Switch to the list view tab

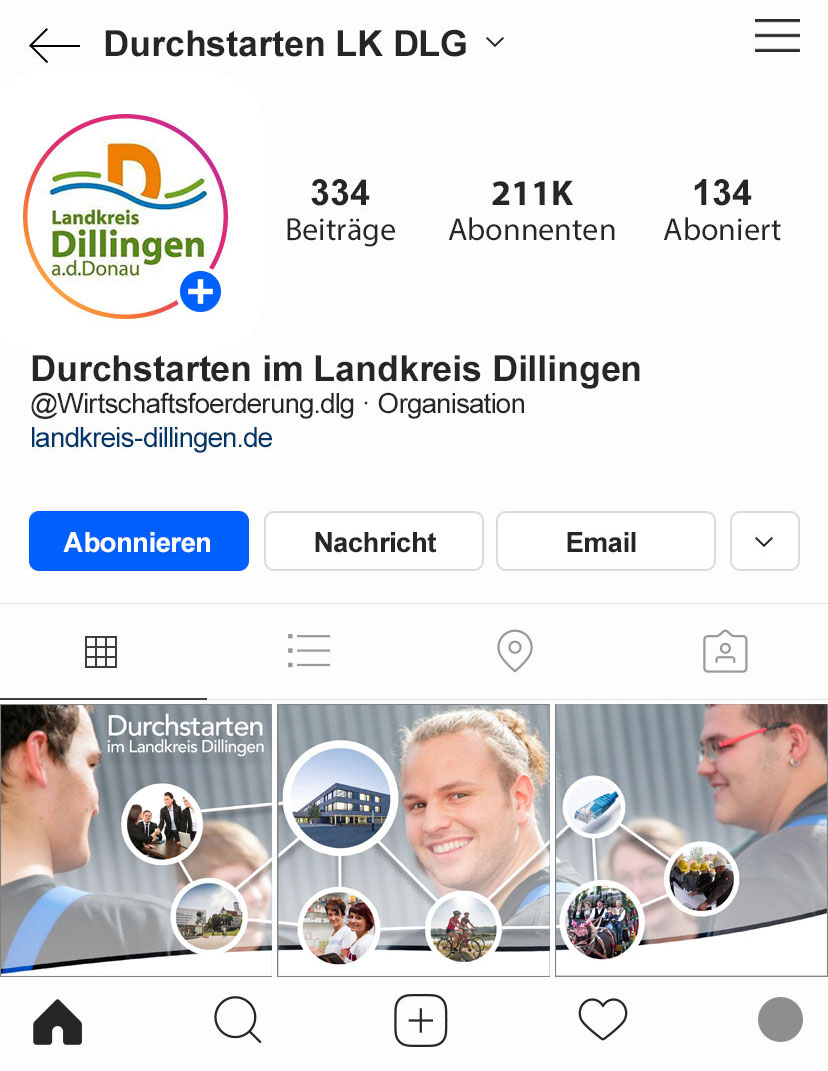308,651
